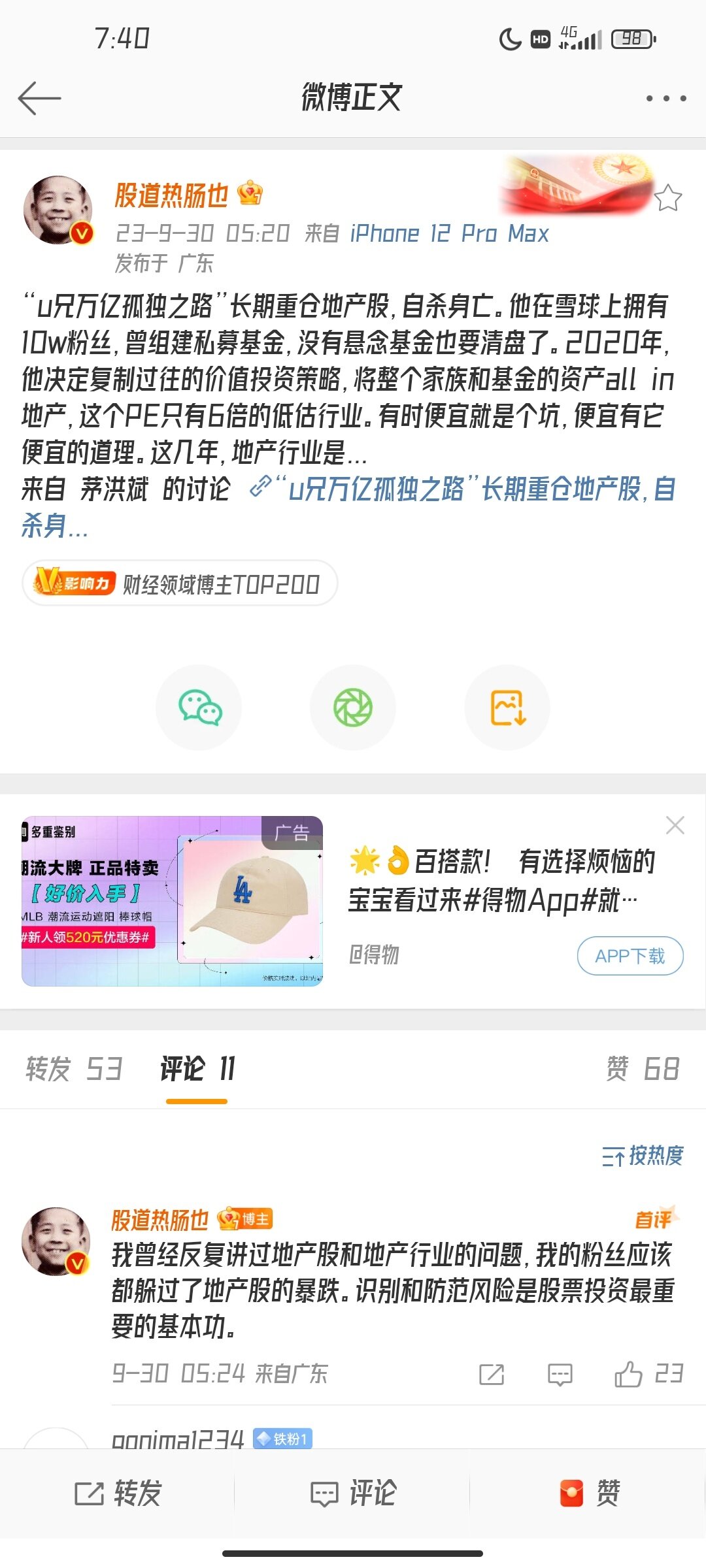Viewport: 706px width, 1568px height.
Task: Reply to 股道热肠也's first comment
Action: point(560,1374)
